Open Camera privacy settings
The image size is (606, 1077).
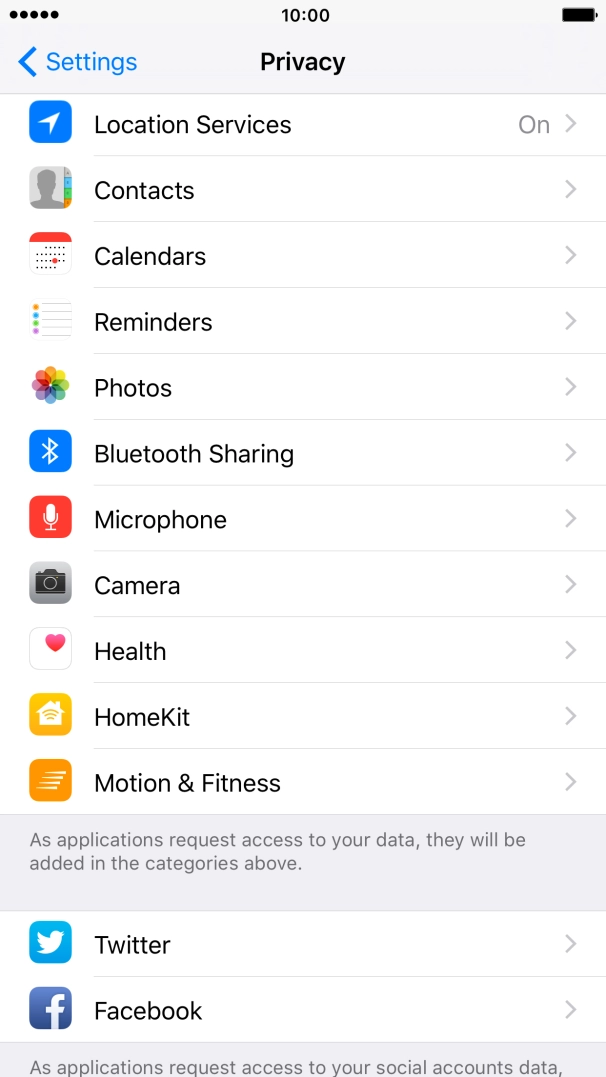303,585
